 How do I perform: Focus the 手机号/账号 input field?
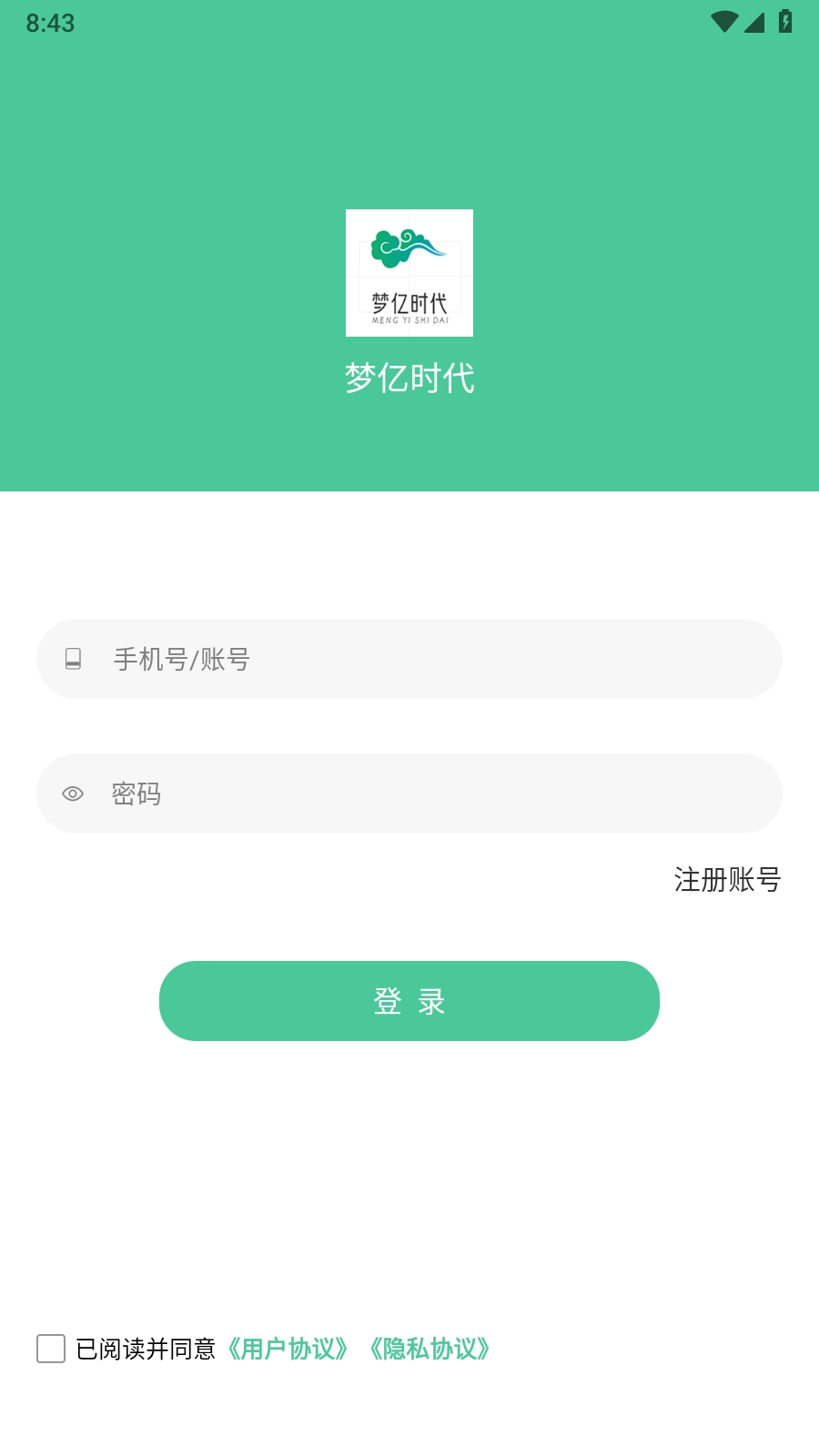point(437,659)
